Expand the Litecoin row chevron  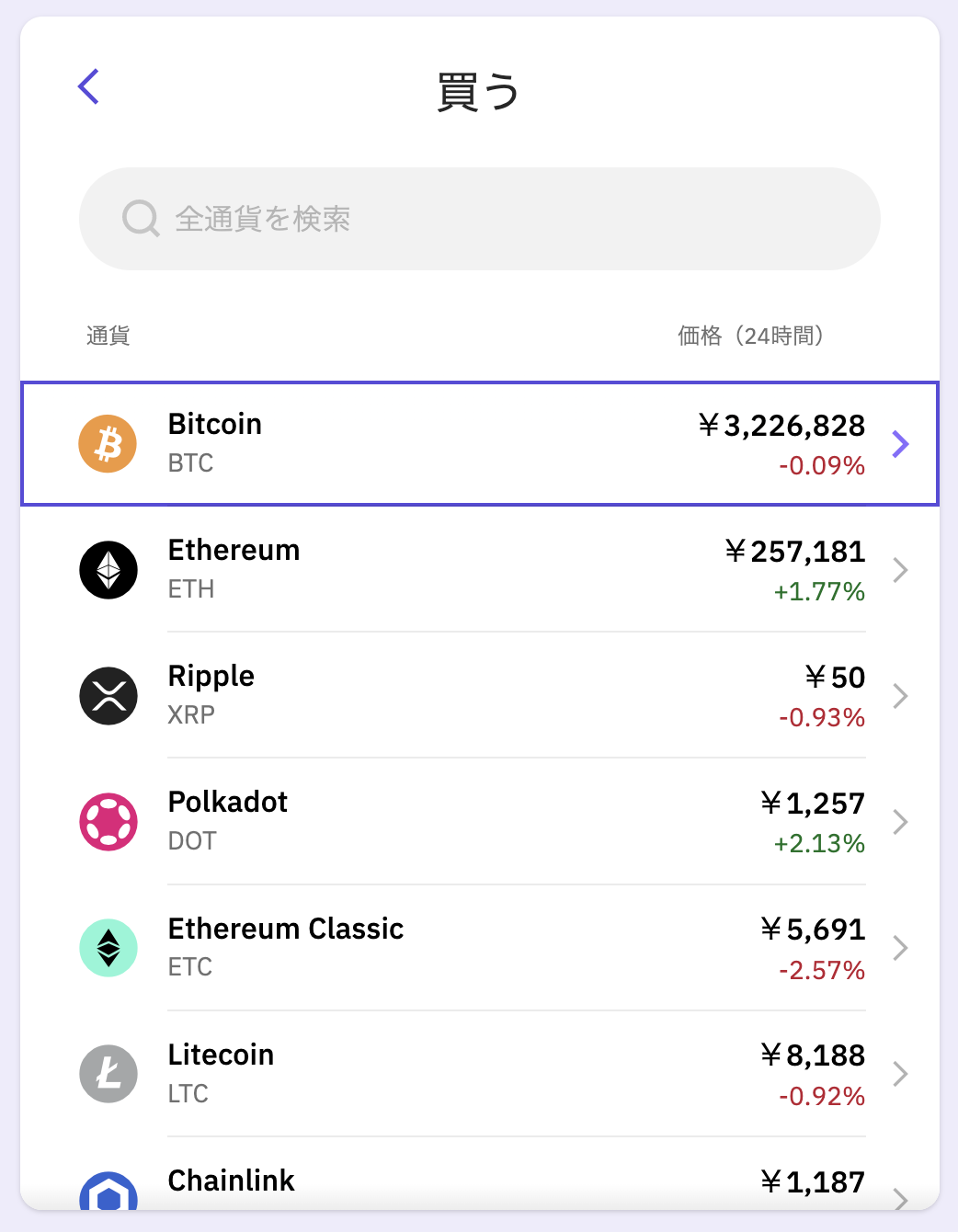click(x=900, y=1074)
